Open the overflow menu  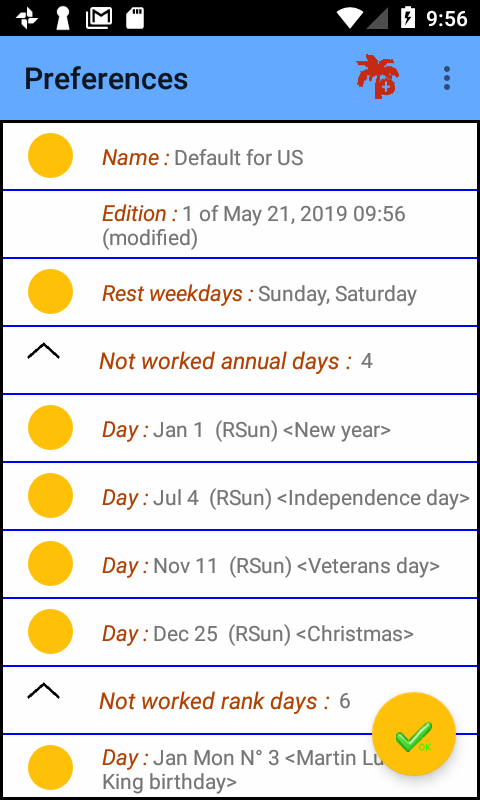point(447,79)
